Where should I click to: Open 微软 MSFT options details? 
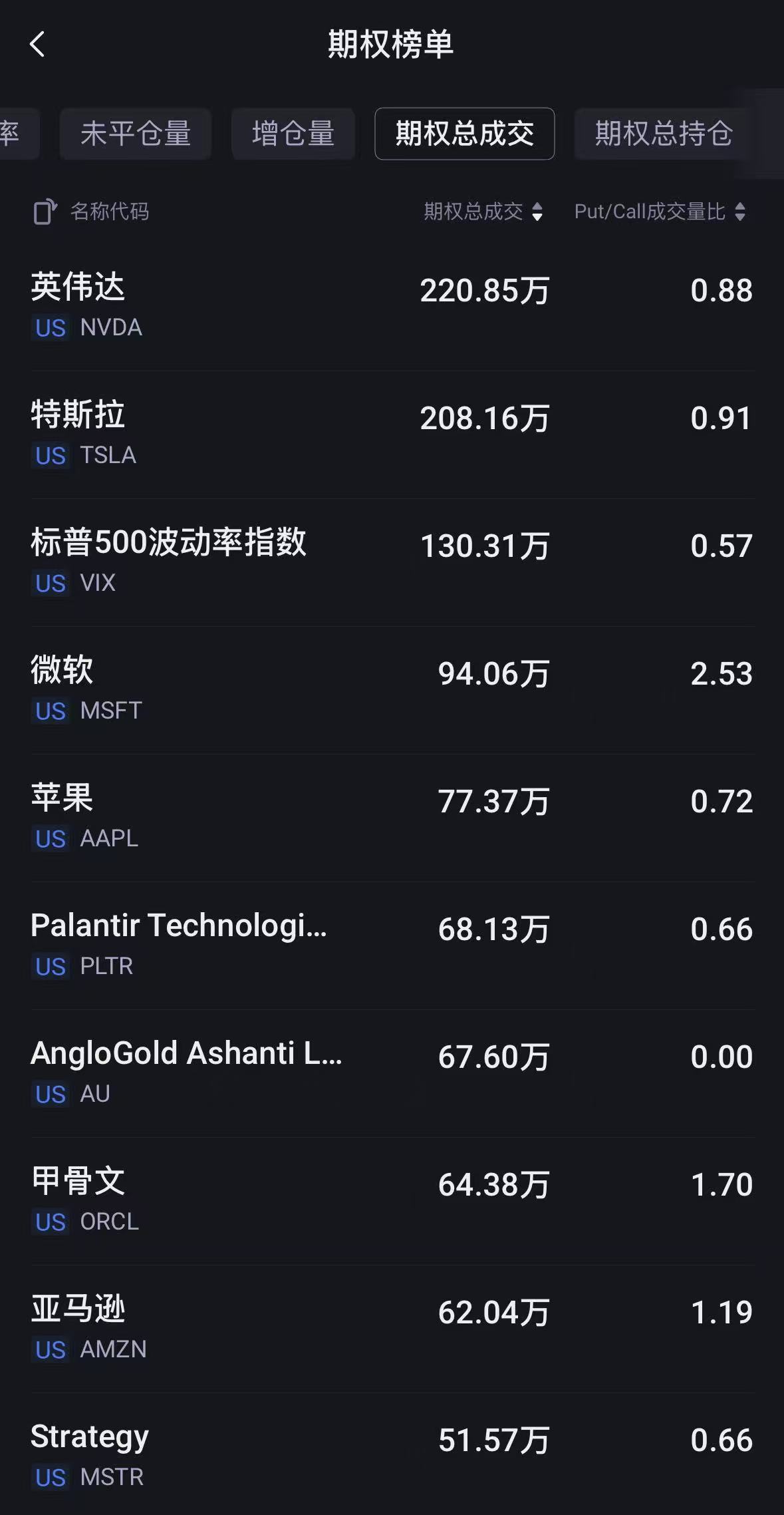tap(392, 689)
